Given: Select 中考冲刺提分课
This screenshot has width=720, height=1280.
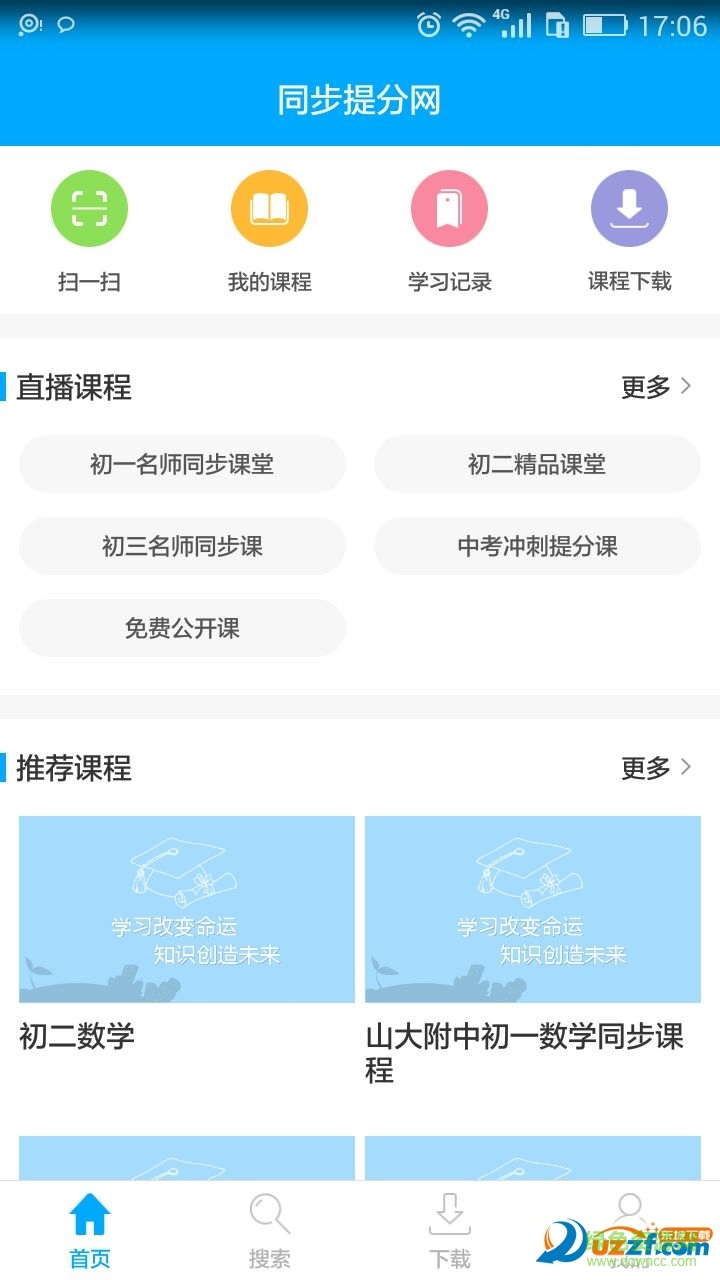Looking at the screenshot, I should pyautogui.click(x=537, y=546).
